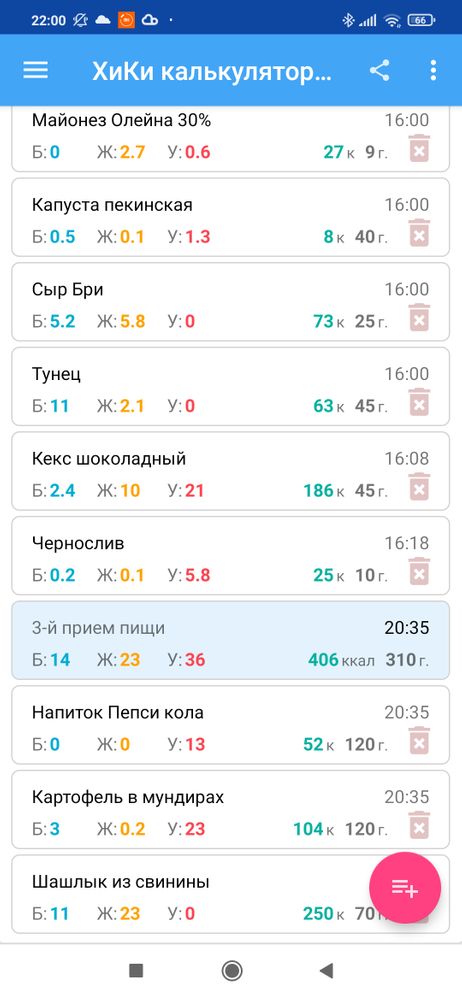The width and height of the screenshot is (462, 1000).
Task: Delete the Майонез Олейна 30% entry
Action: click(x=419, y=149)
